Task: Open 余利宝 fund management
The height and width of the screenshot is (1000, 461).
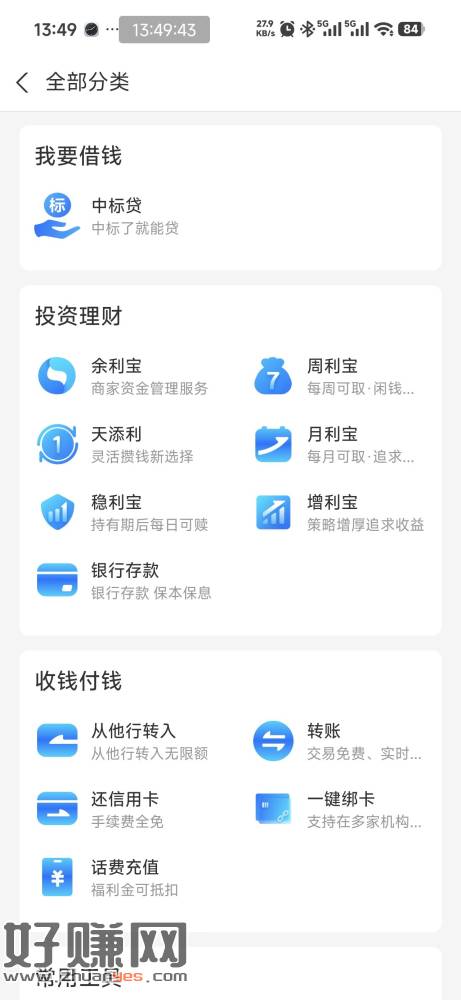Action: [123, 376]
